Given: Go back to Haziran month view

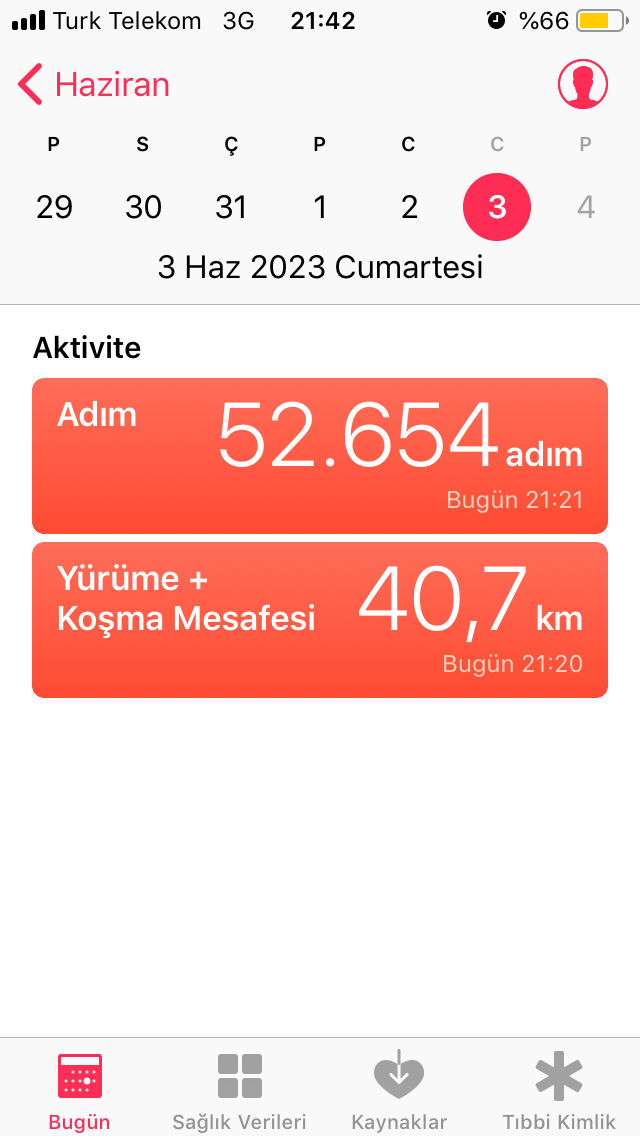Looking at the screenshot, I should 94,85.
